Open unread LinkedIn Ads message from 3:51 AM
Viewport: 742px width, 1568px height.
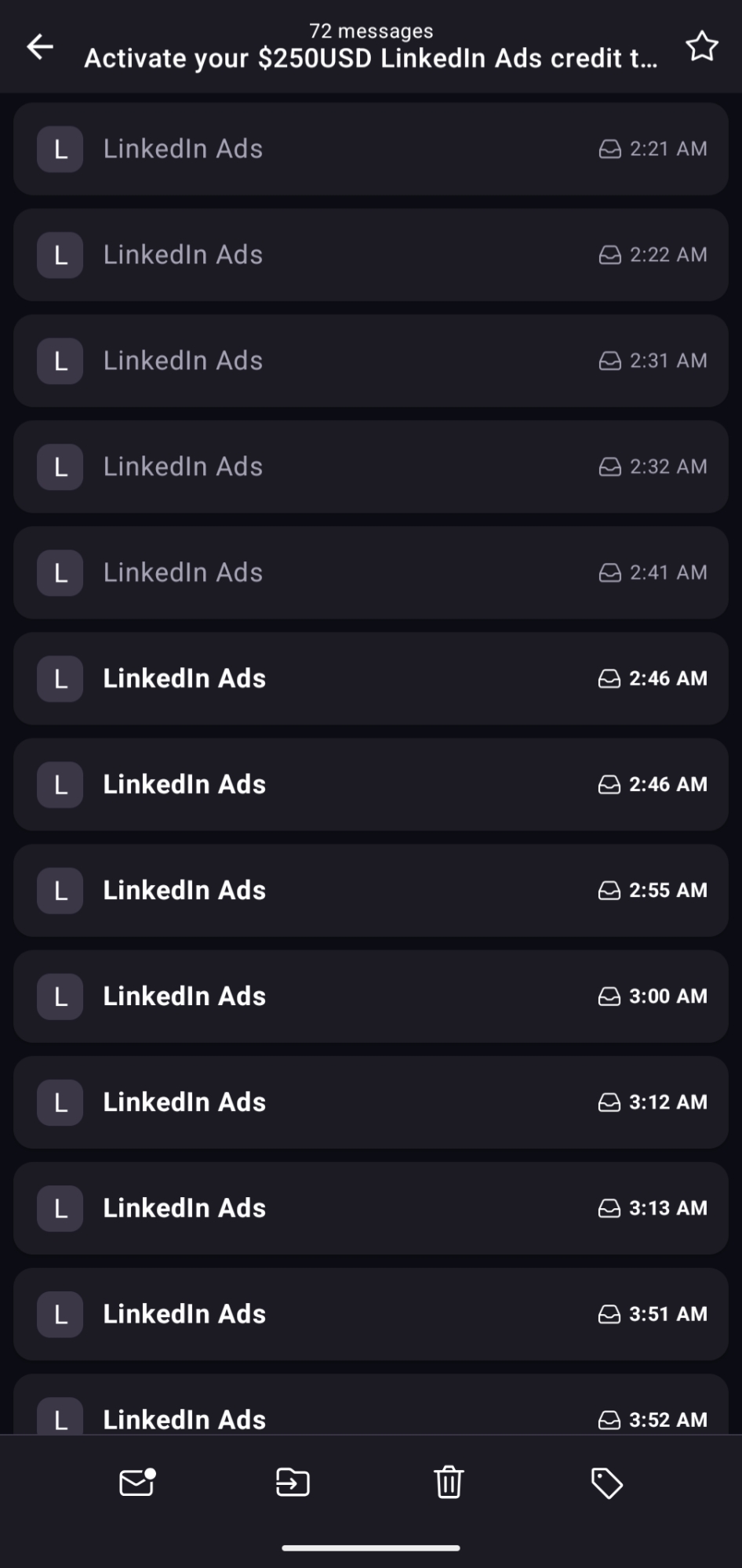point(370,1313)
